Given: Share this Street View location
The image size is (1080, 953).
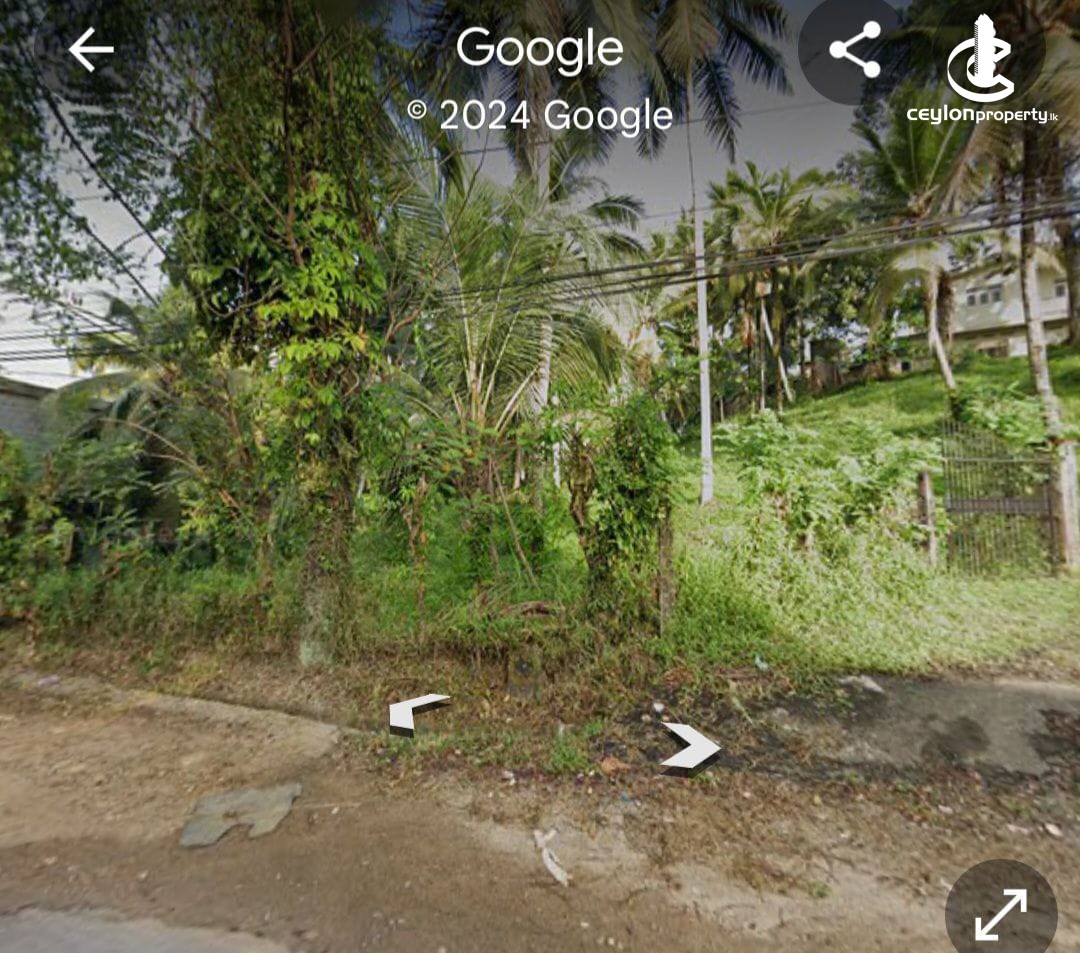Looking at the screenshot, I should [x=855, y=49].
